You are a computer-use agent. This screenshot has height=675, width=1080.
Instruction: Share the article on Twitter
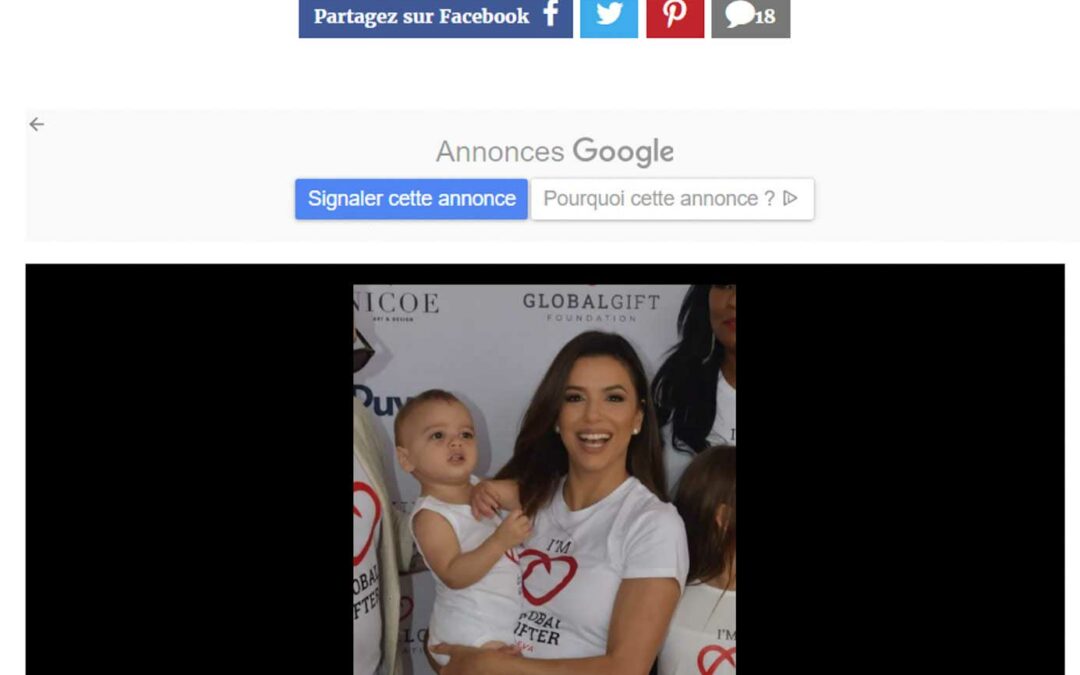(608, 17)
